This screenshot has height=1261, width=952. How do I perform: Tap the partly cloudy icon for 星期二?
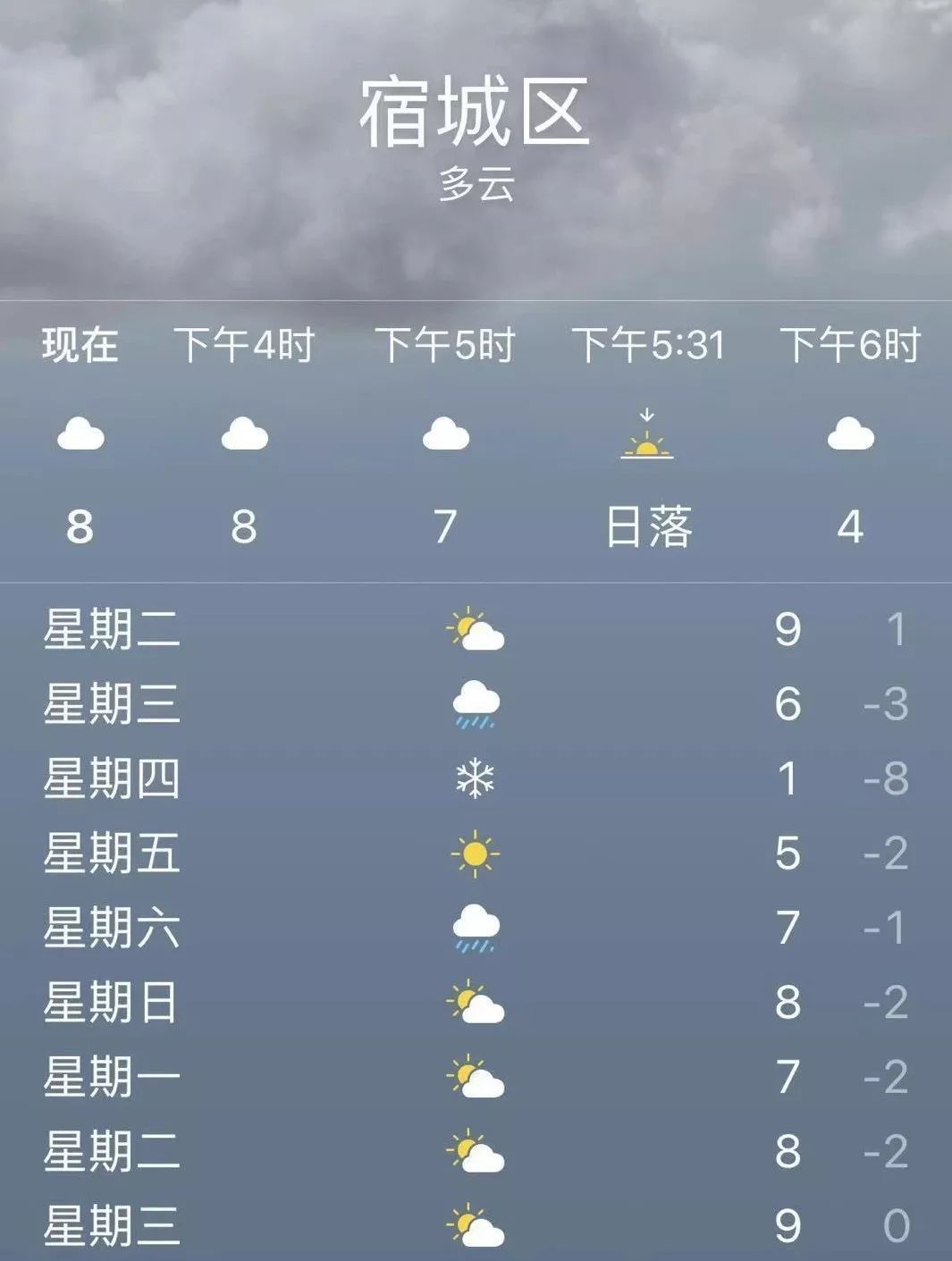point(475,630)
